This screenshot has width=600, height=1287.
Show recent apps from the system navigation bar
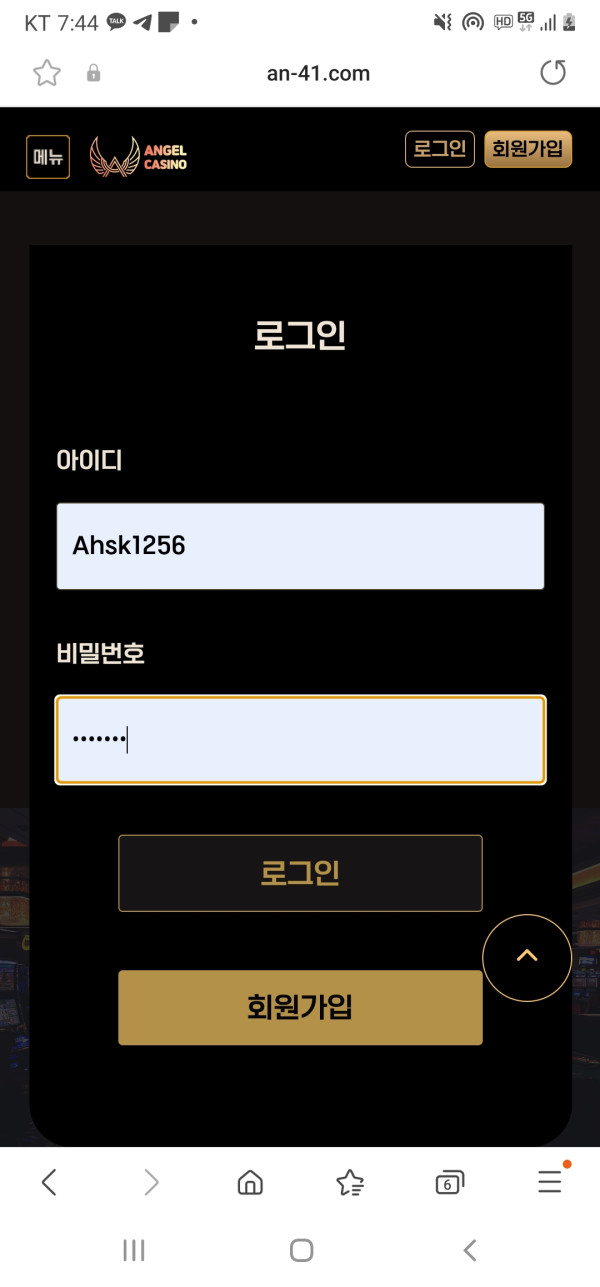[x=133, y=1249]
